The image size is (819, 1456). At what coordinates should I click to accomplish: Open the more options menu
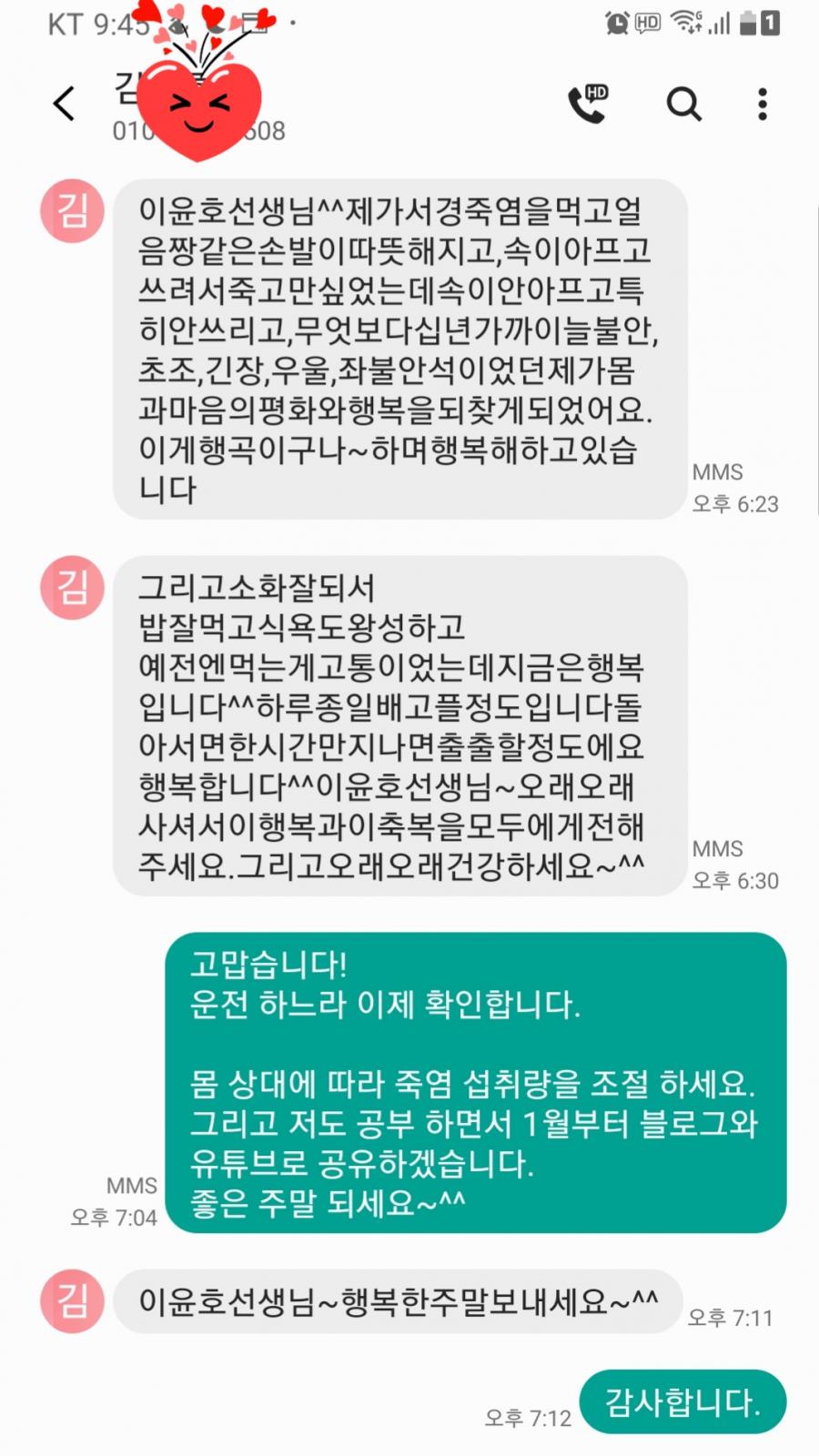coord(763,105)
